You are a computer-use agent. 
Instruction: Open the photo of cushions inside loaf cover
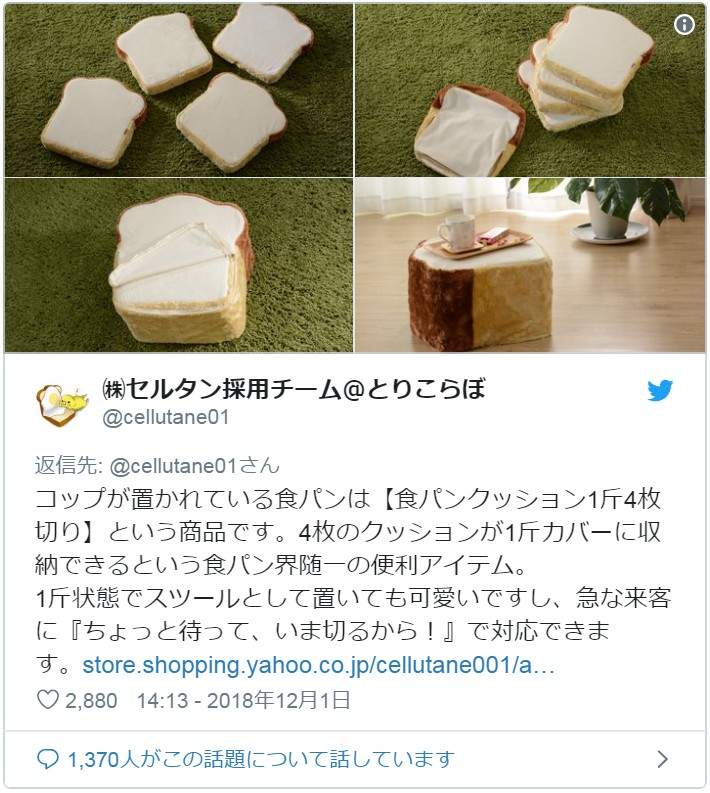coord(178,265)
